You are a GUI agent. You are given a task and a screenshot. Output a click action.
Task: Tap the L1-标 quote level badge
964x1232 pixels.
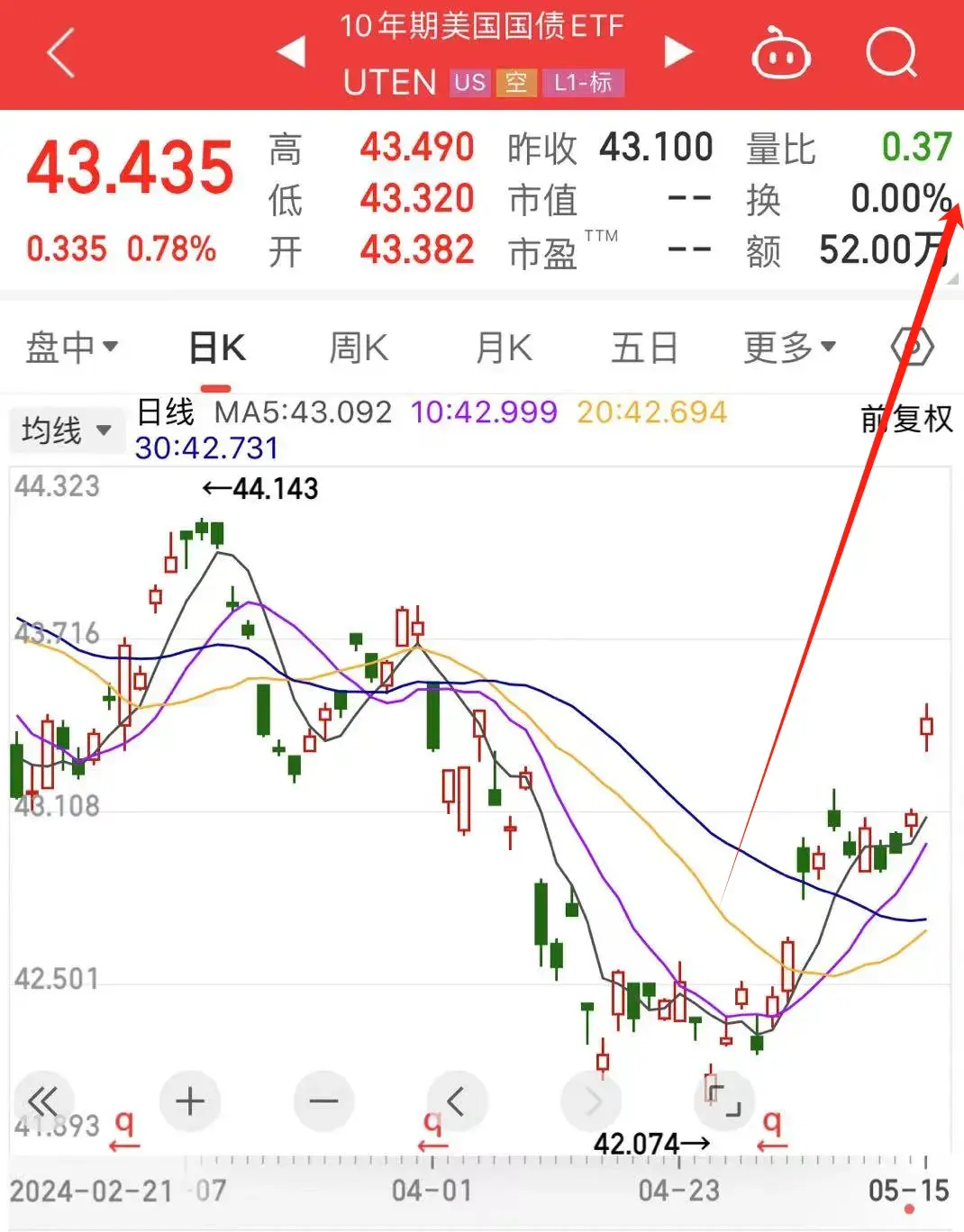(583, 83)
